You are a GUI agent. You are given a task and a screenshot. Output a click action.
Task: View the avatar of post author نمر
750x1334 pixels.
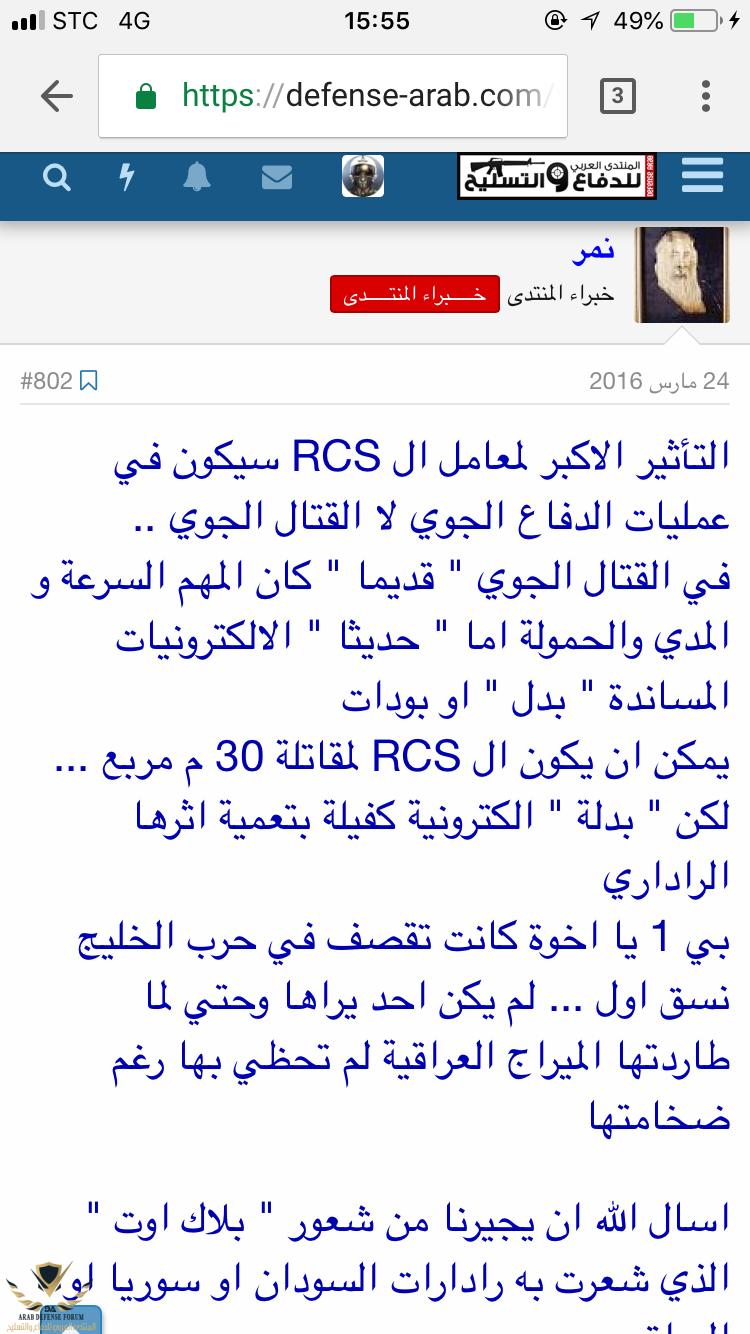pyautogui.click(x=682, y=275)
